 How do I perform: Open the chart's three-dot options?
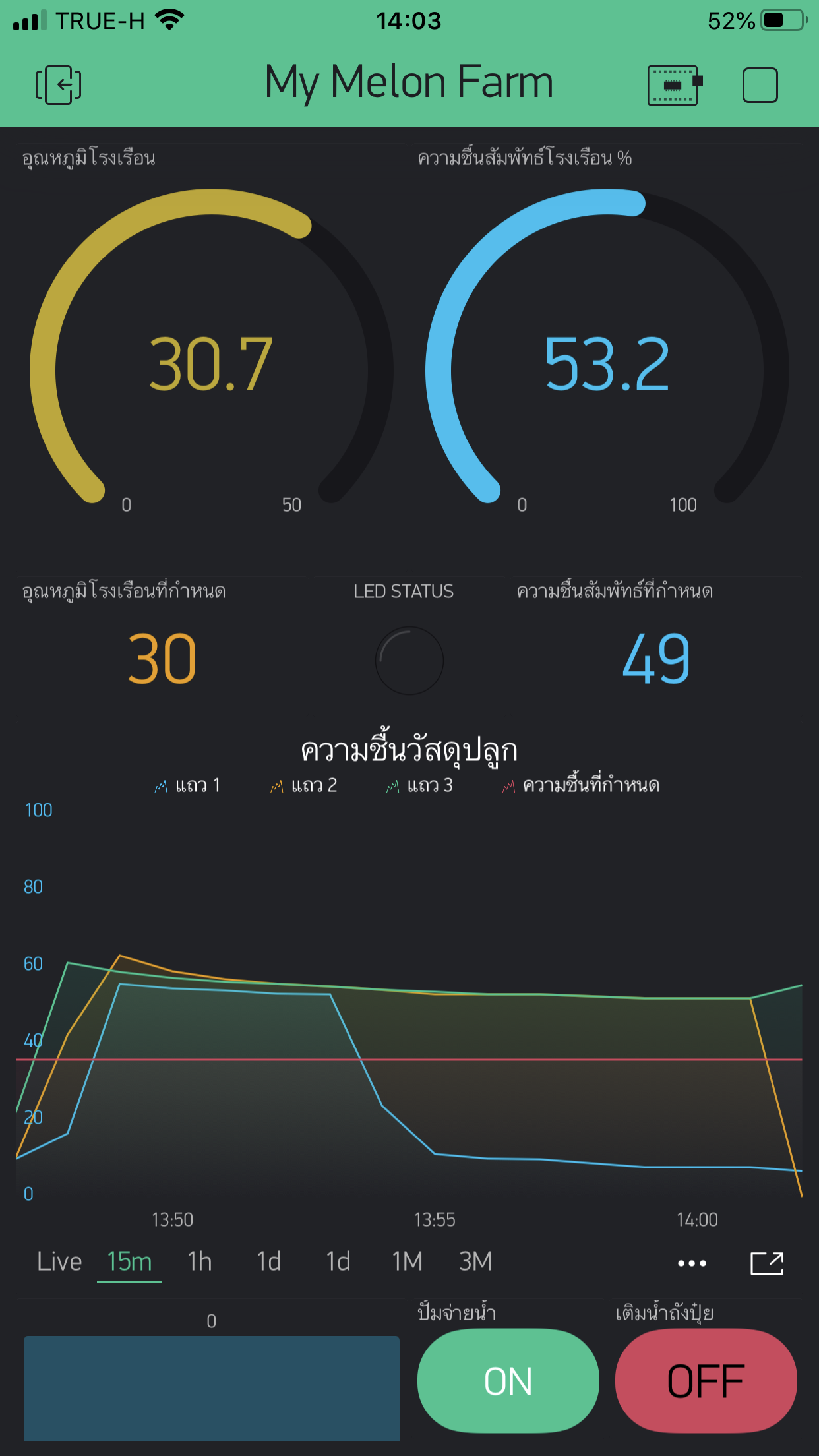pos(692,1263)
